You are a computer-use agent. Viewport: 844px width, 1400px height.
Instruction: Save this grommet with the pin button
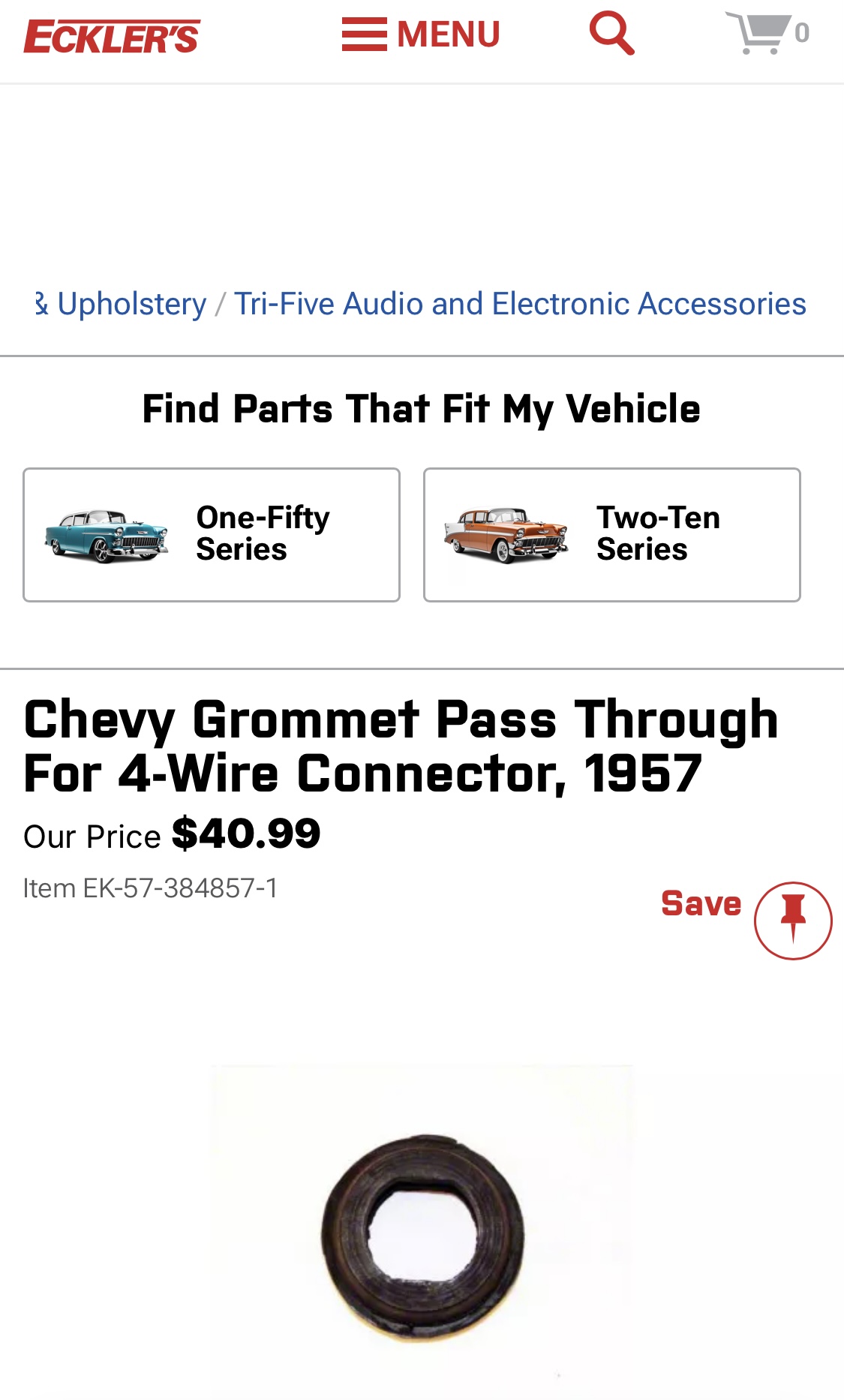793,921
